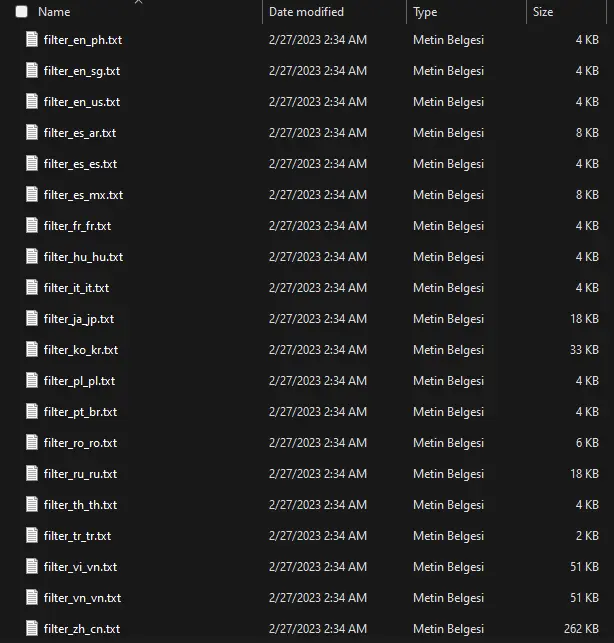Toggle the select-all checkbox

(x=21, y=12)
